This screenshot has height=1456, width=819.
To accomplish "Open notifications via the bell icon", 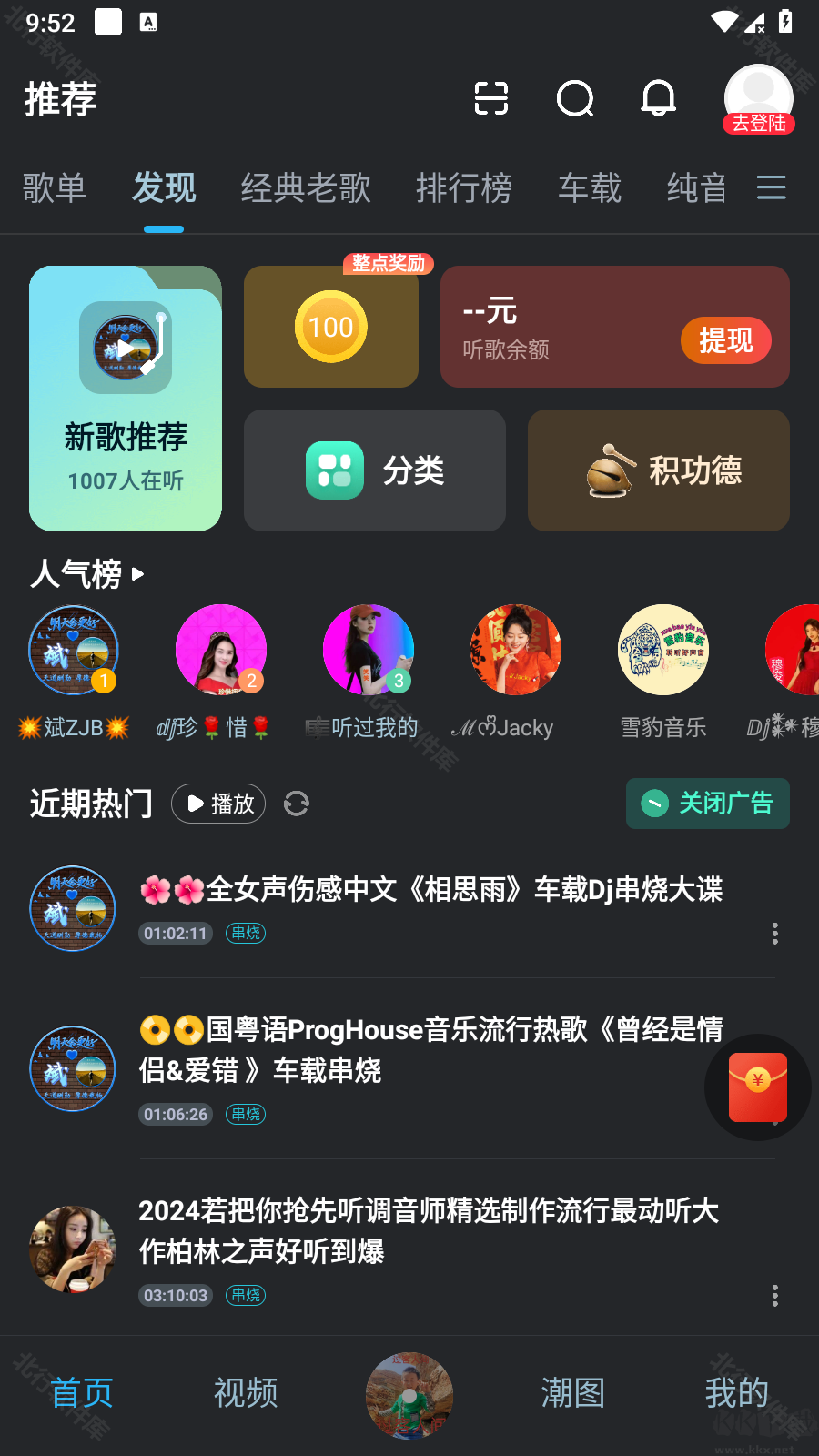I will point(658,98).
